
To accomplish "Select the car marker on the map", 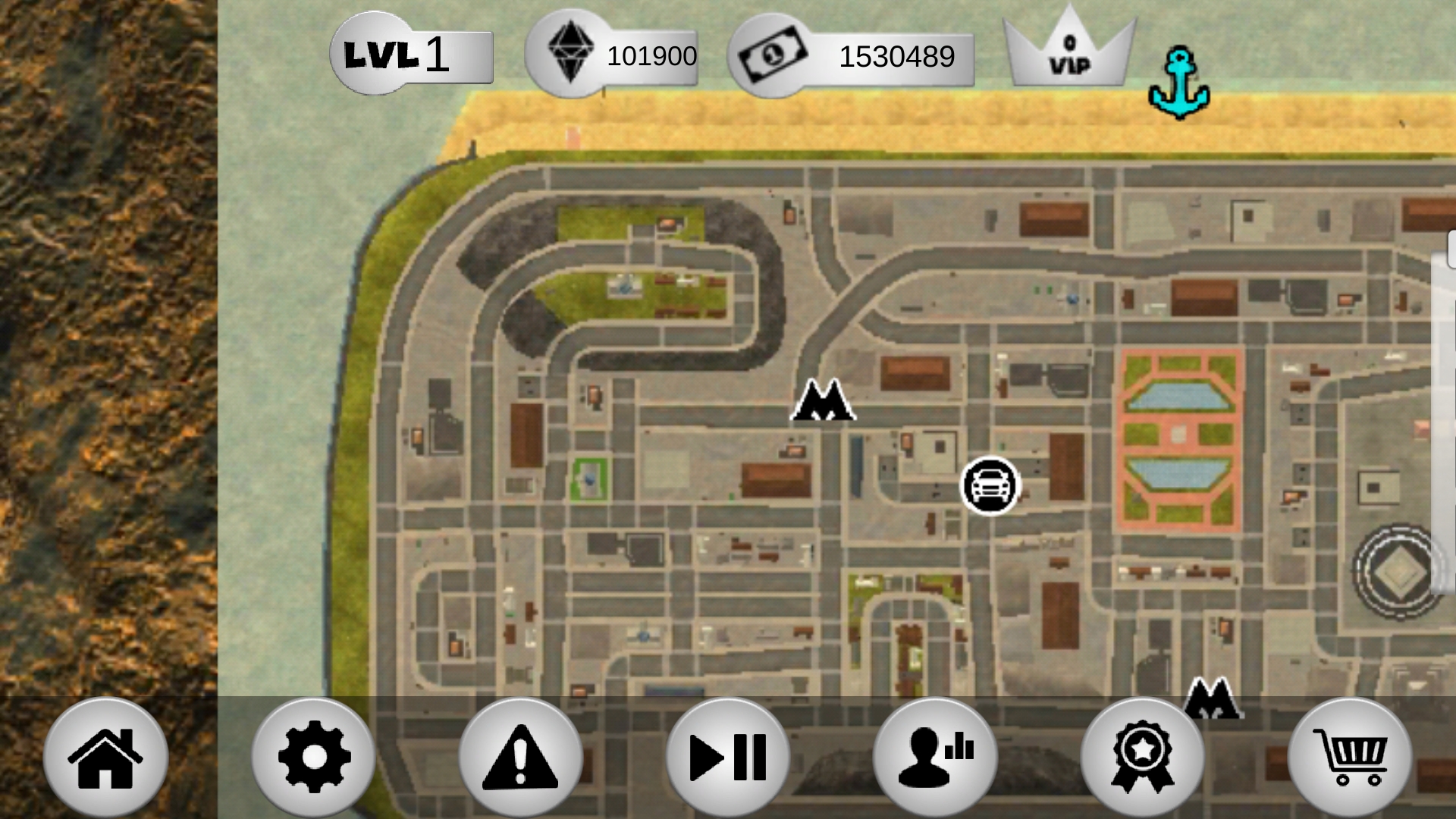I will pyautogui.click(x=990, y=486).
